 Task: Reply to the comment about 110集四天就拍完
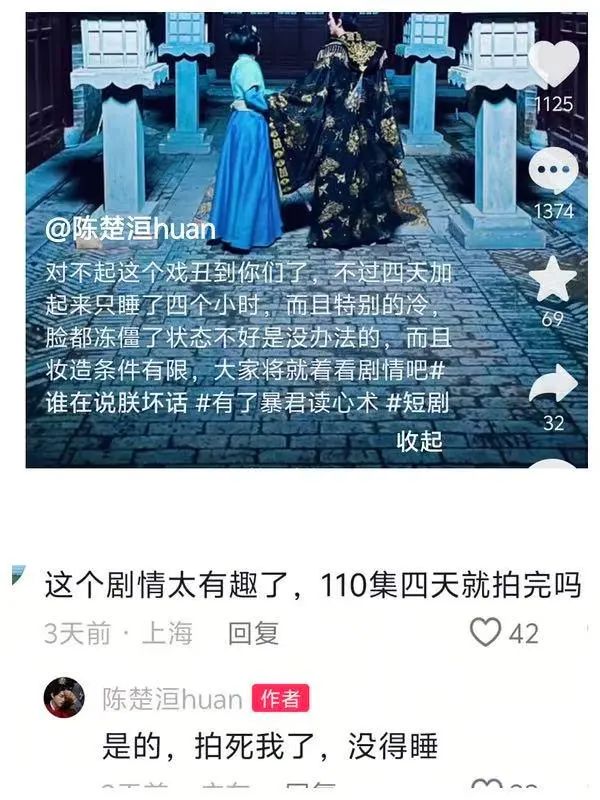[253, 633]
